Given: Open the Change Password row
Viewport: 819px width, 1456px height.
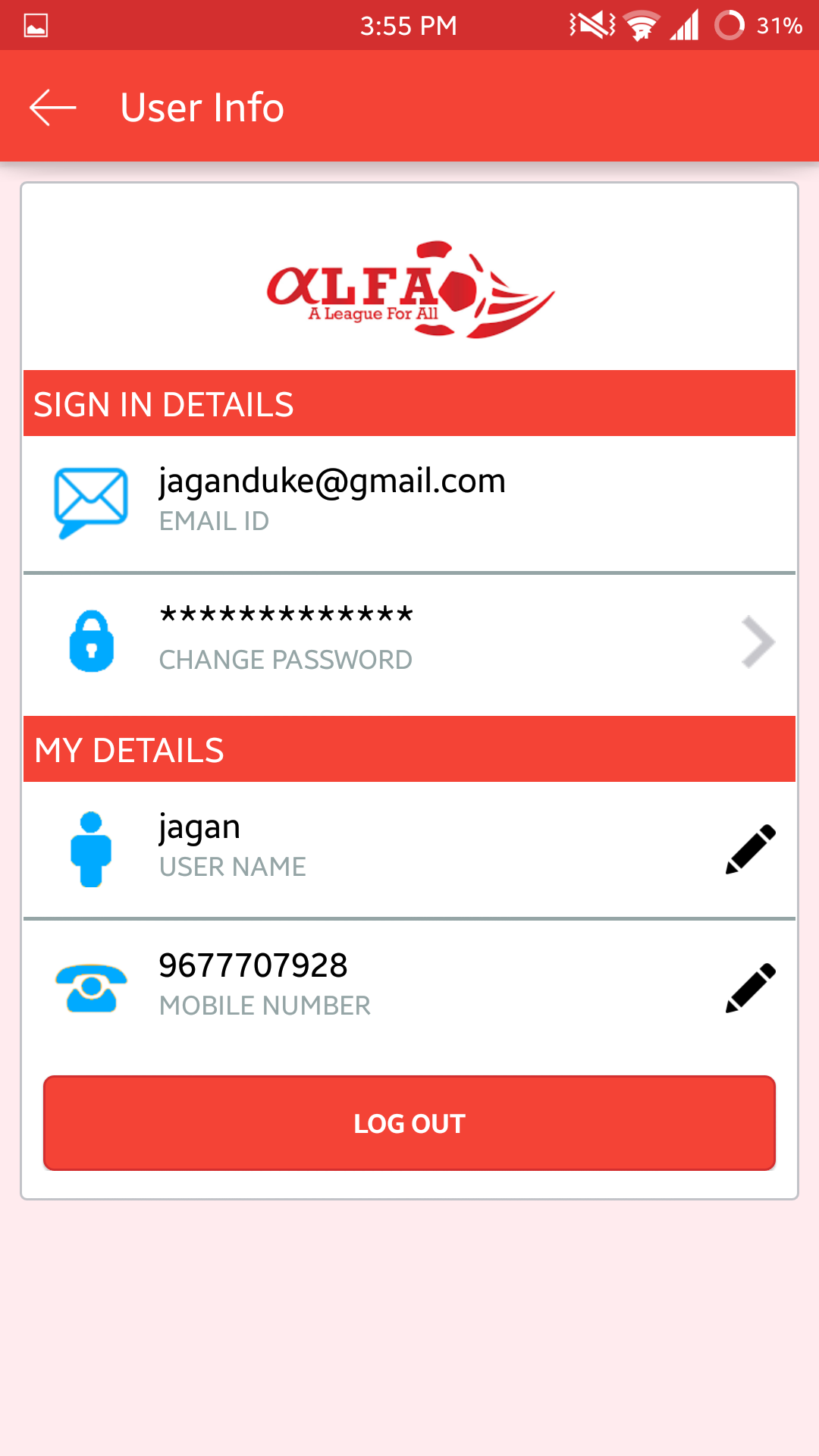Looking at the screenshot, I should pos(409,642).
